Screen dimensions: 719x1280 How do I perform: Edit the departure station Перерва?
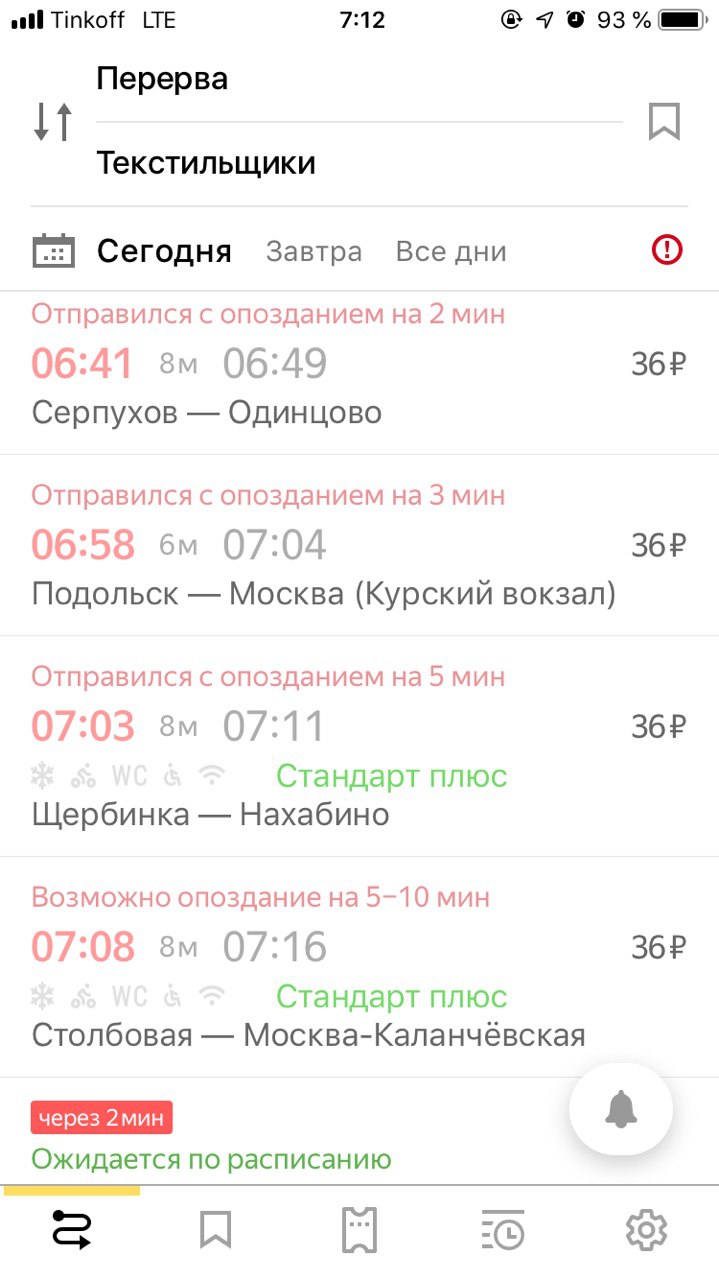point(358,79)
